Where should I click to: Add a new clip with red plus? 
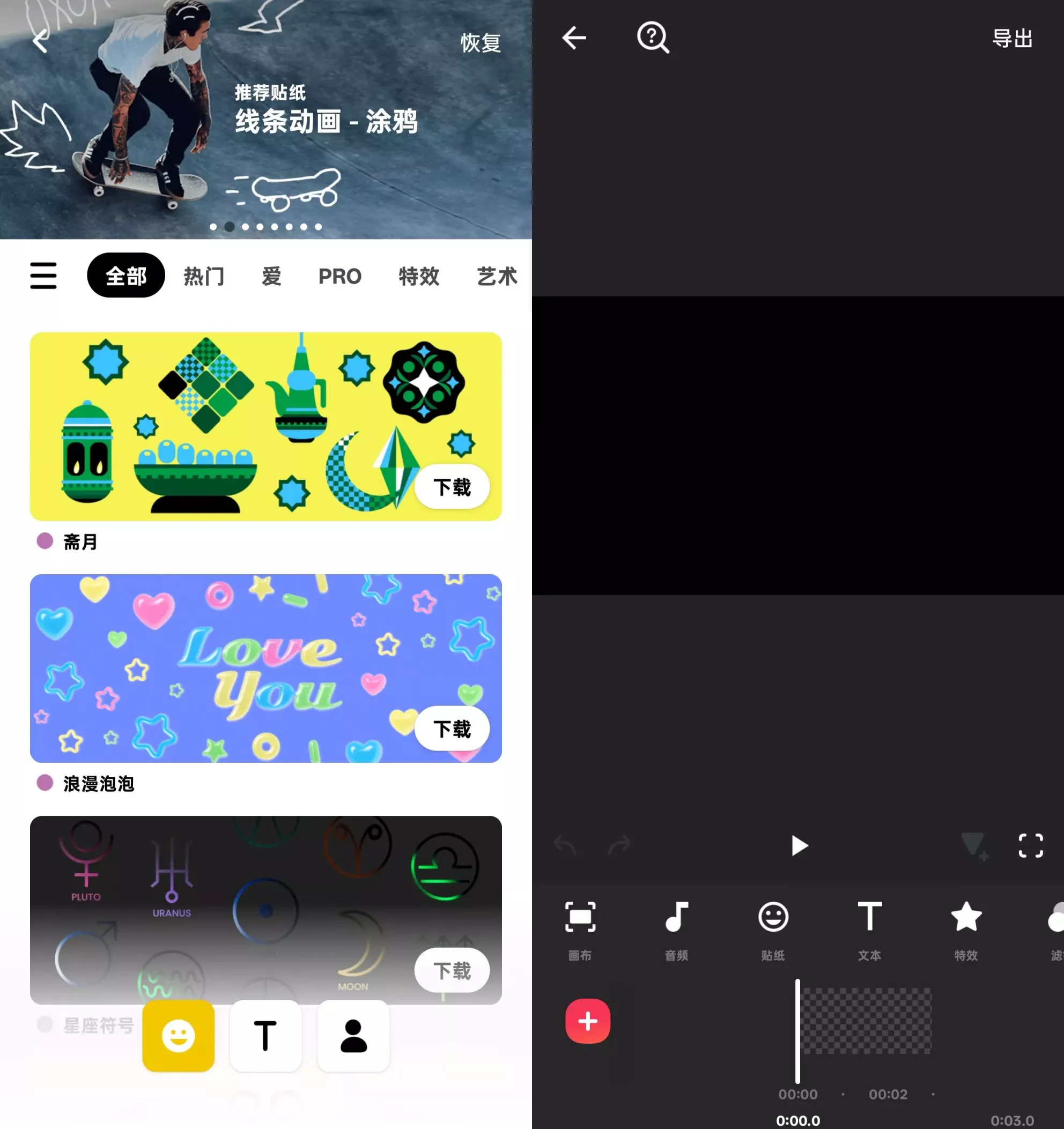pyautogui.click(x=587, y=1021)
